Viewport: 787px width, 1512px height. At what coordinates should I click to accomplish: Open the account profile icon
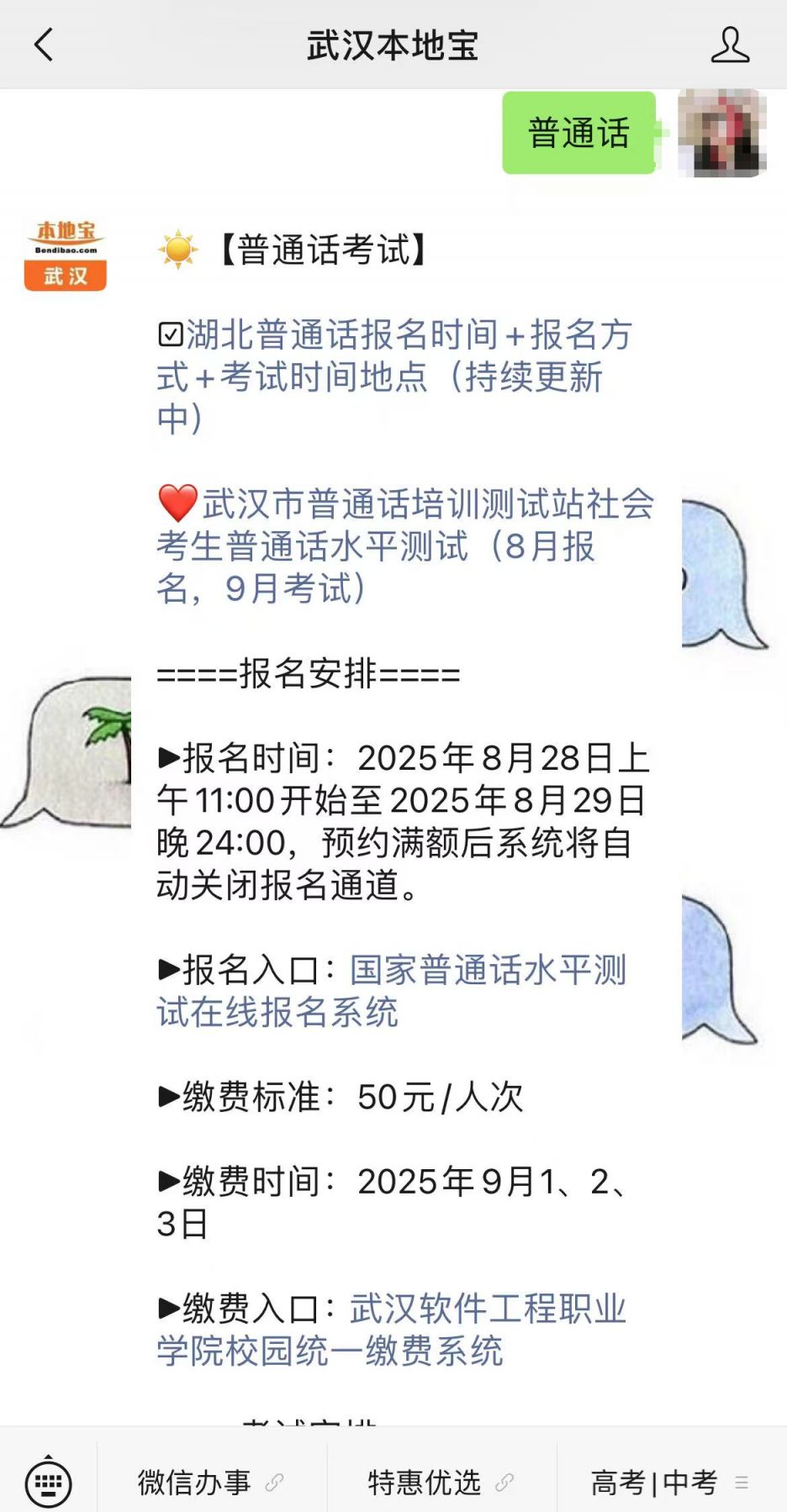pyautogui.click(x=730, y=45)
